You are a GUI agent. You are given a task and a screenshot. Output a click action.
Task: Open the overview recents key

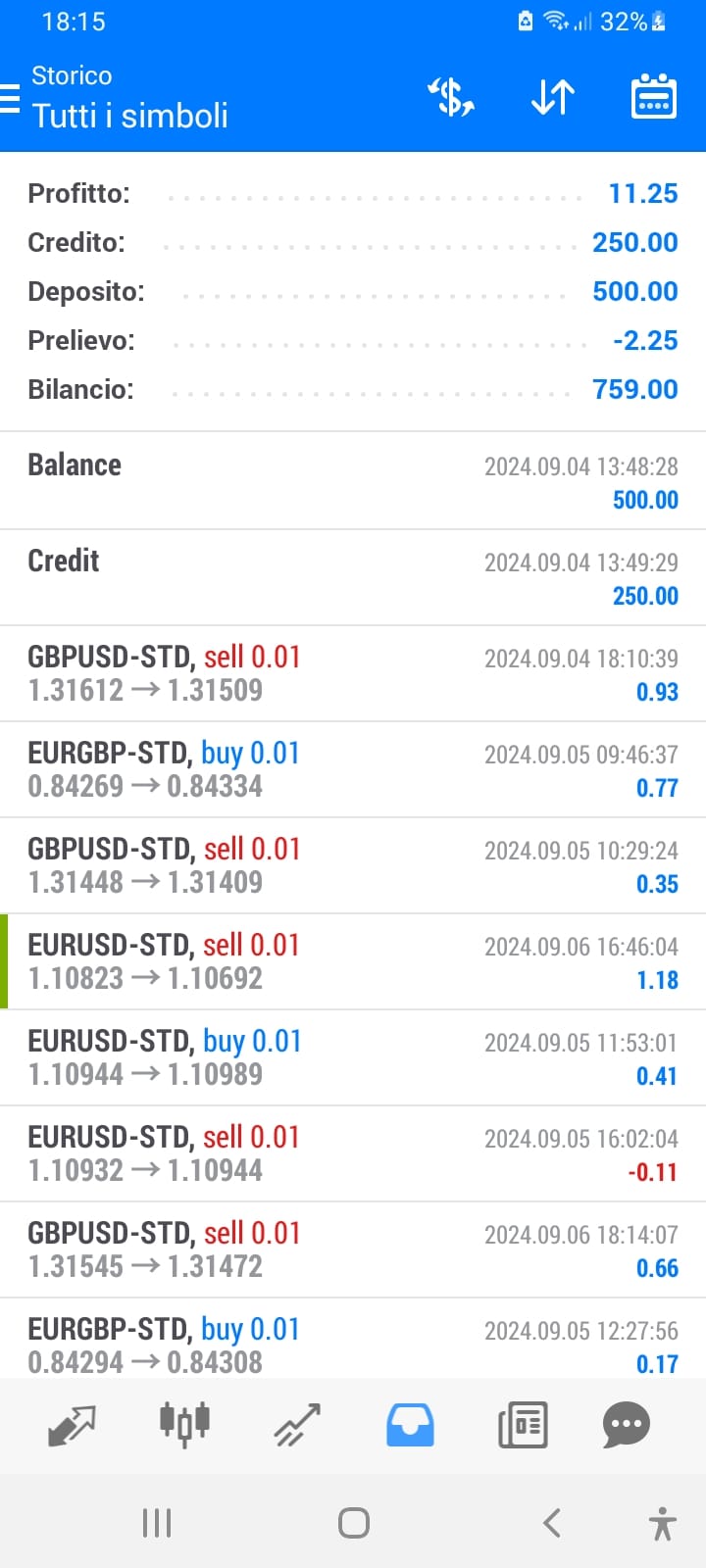(157, 1522)
